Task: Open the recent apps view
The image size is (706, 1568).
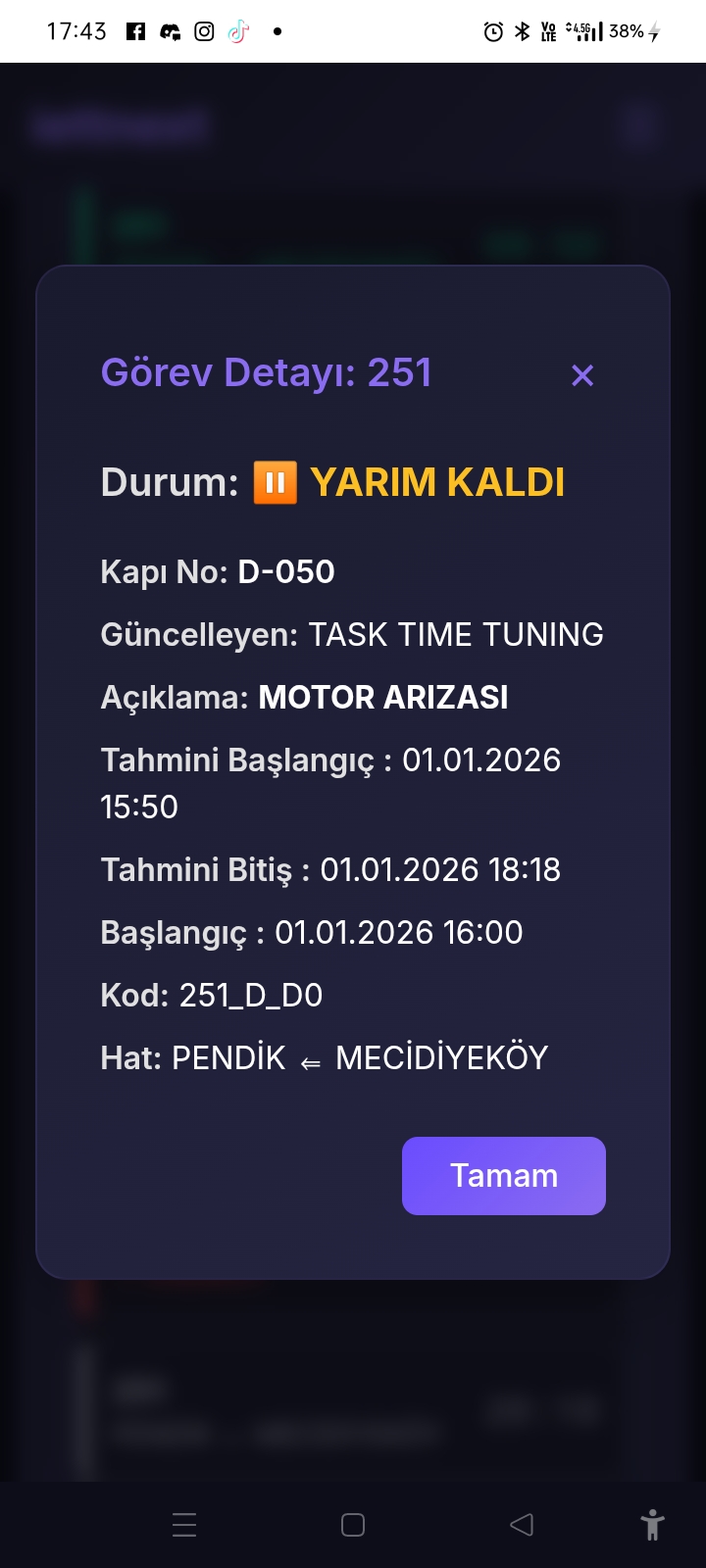Action: [184, 1525]
